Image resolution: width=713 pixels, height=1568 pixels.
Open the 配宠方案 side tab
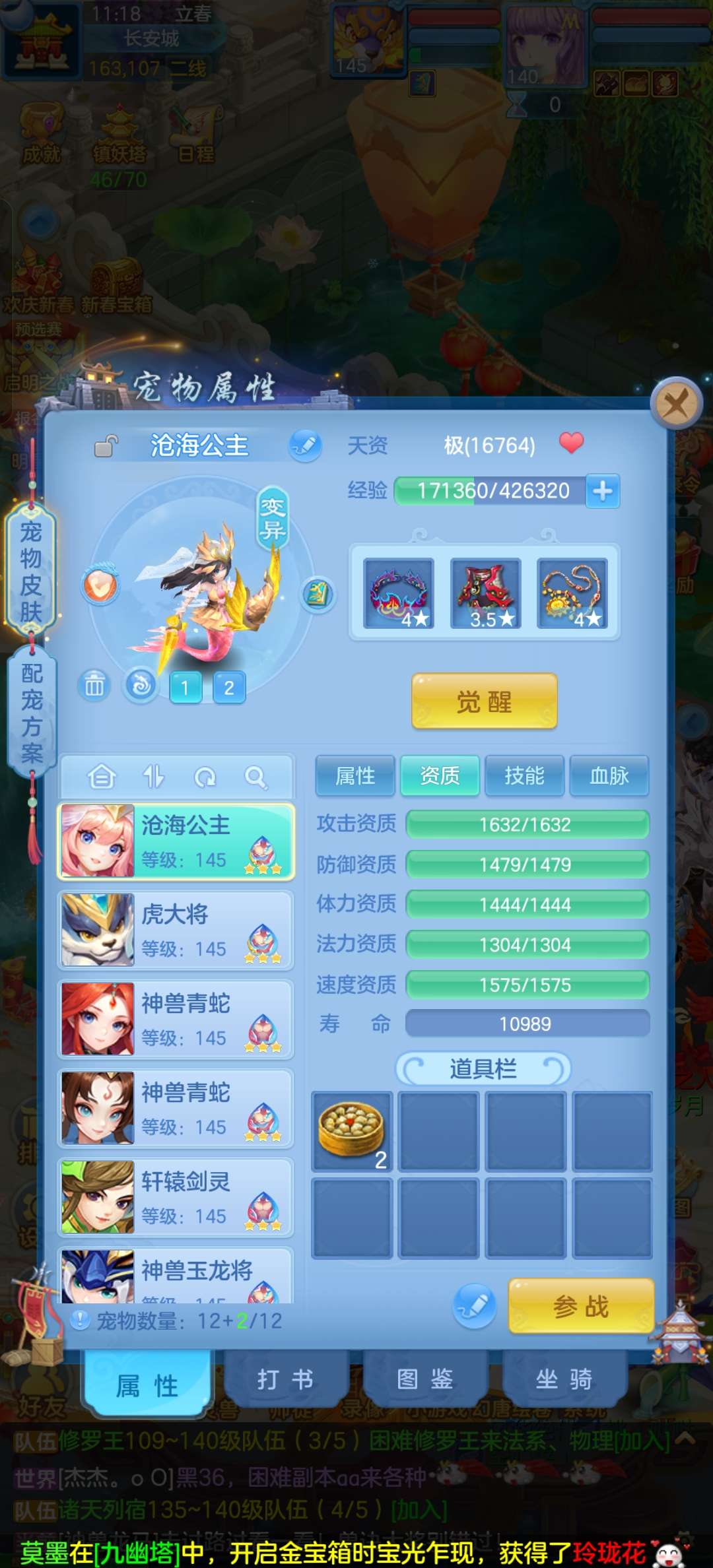[31, 713]
